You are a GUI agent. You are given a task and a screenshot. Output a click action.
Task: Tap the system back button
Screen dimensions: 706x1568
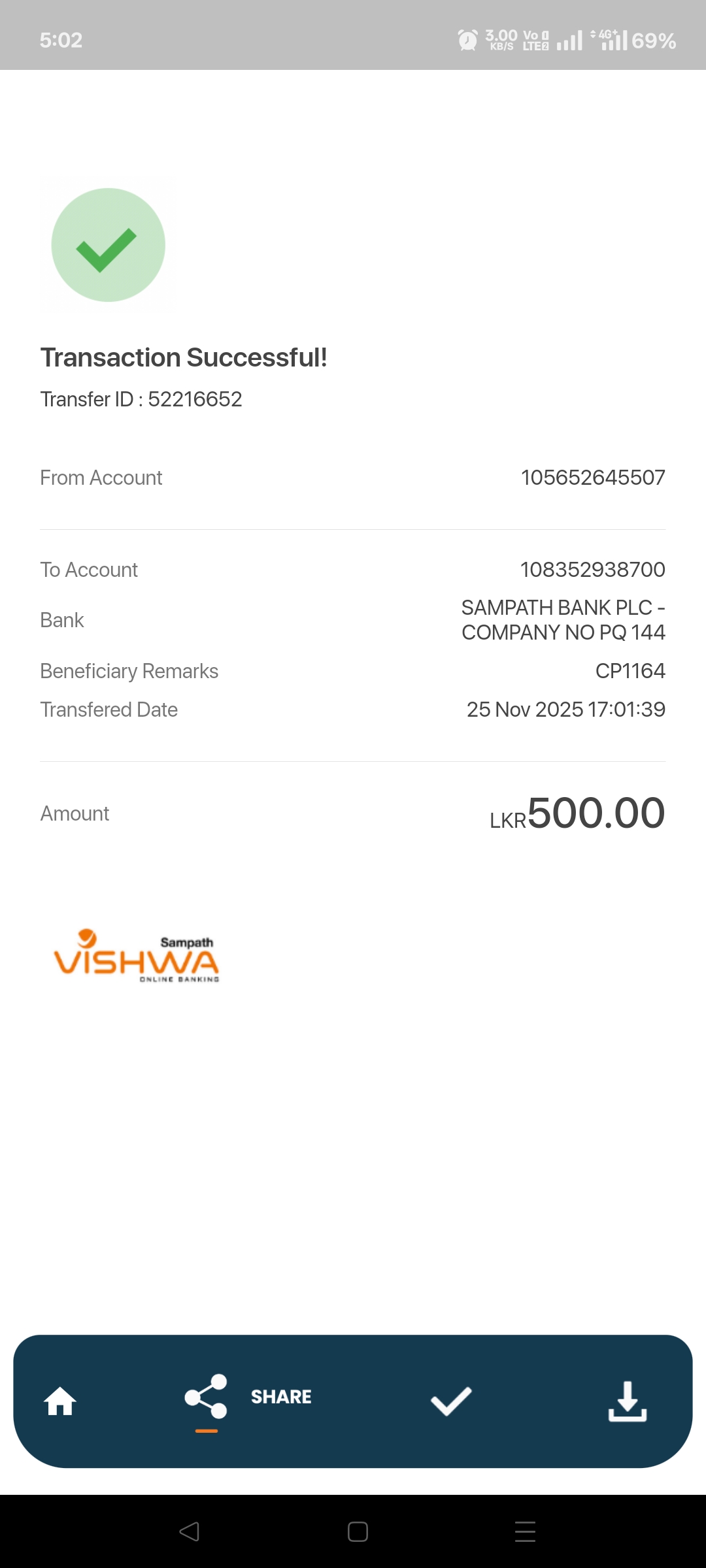click(190, 1531)
